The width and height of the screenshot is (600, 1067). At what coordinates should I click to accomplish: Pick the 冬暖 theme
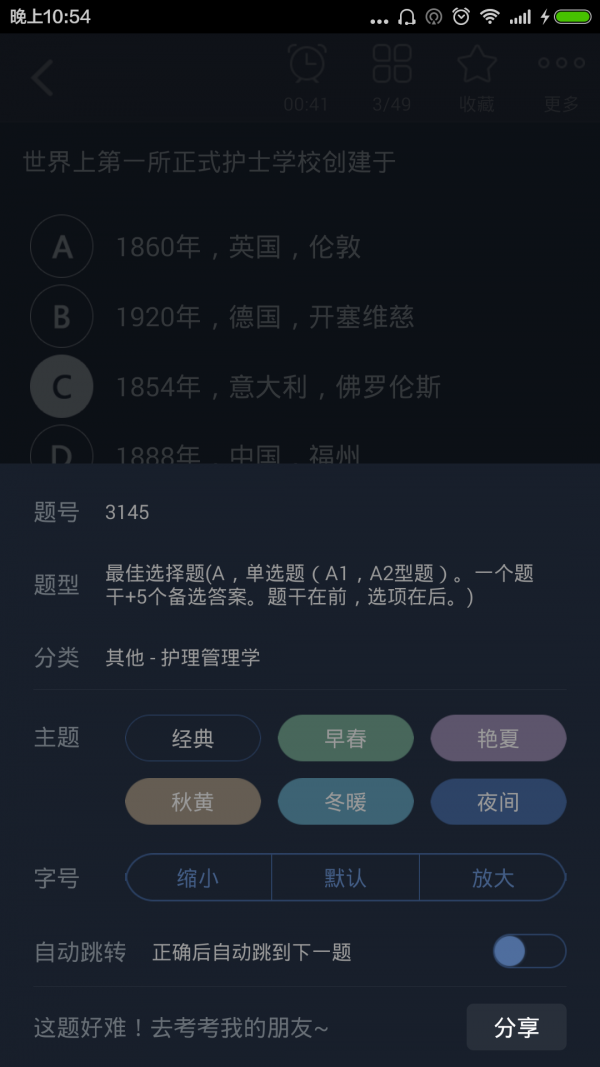(345, 802)
